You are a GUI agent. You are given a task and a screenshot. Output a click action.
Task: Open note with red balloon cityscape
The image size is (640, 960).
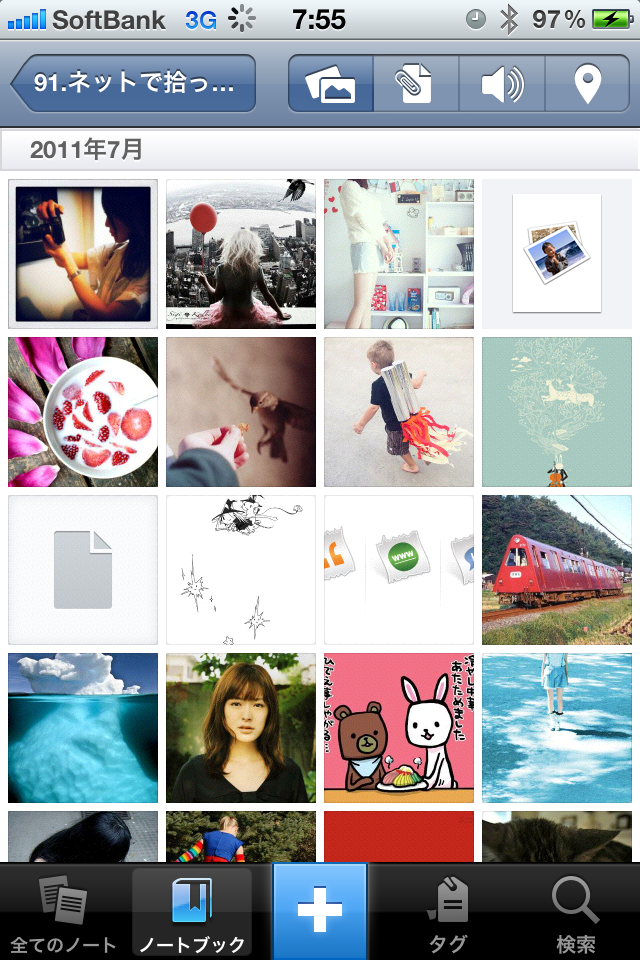241,254
